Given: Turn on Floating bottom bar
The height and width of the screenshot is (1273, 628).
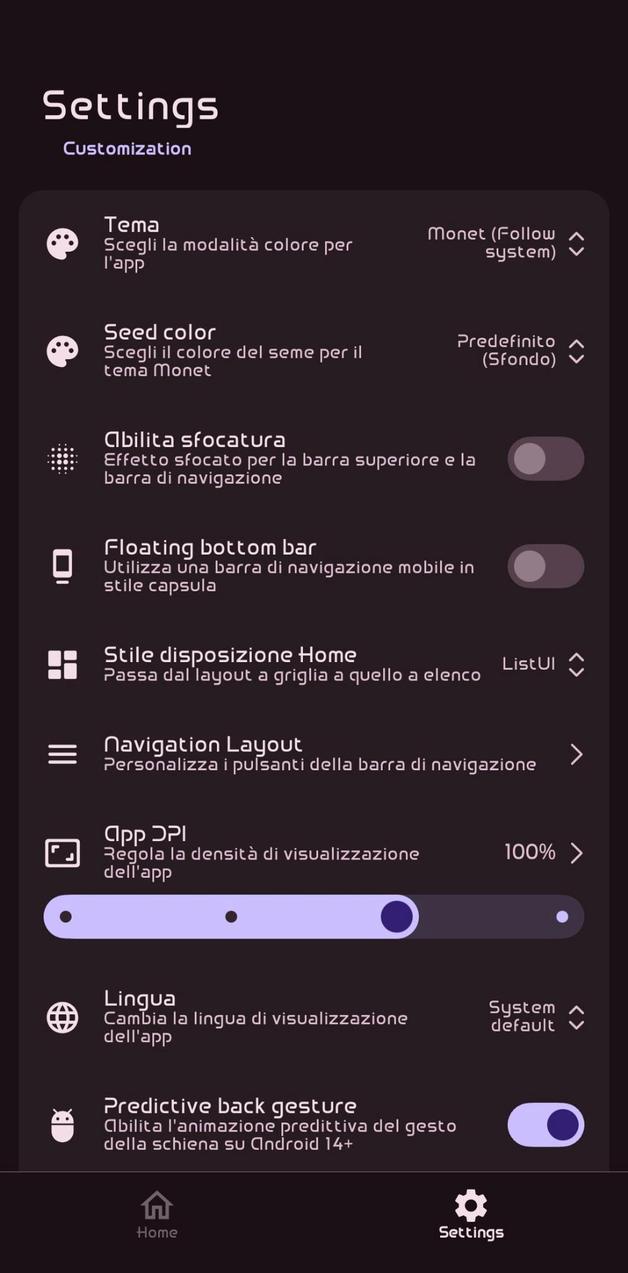Looking at the screenshot, I should tap(545, 566).
